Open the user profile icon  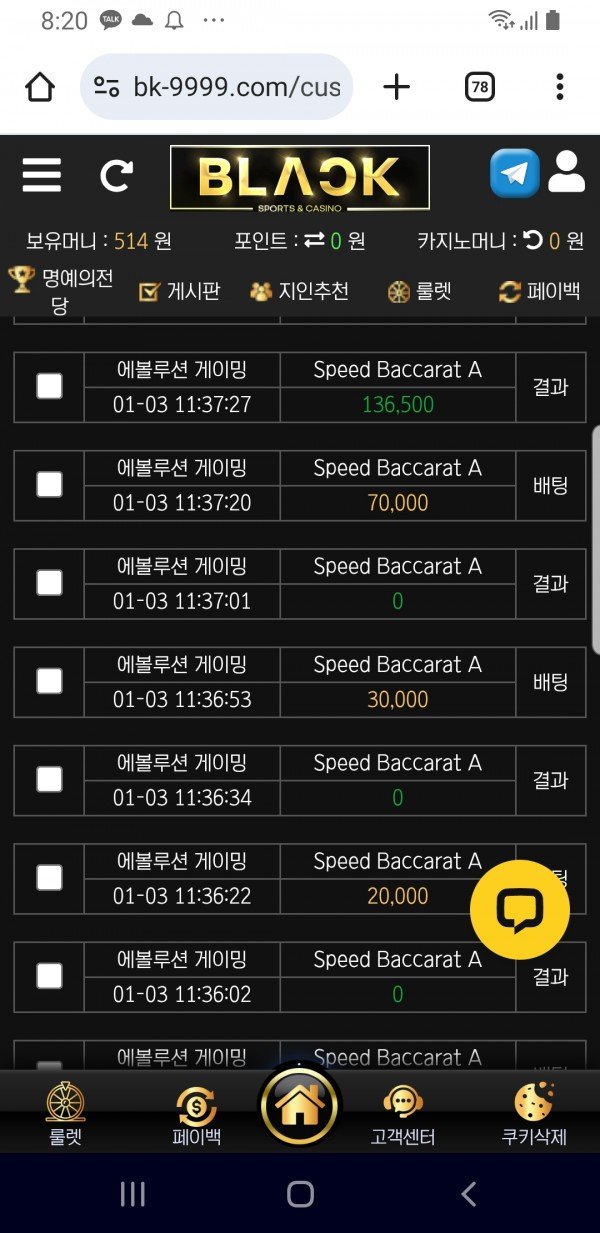(x=566, y=172)
